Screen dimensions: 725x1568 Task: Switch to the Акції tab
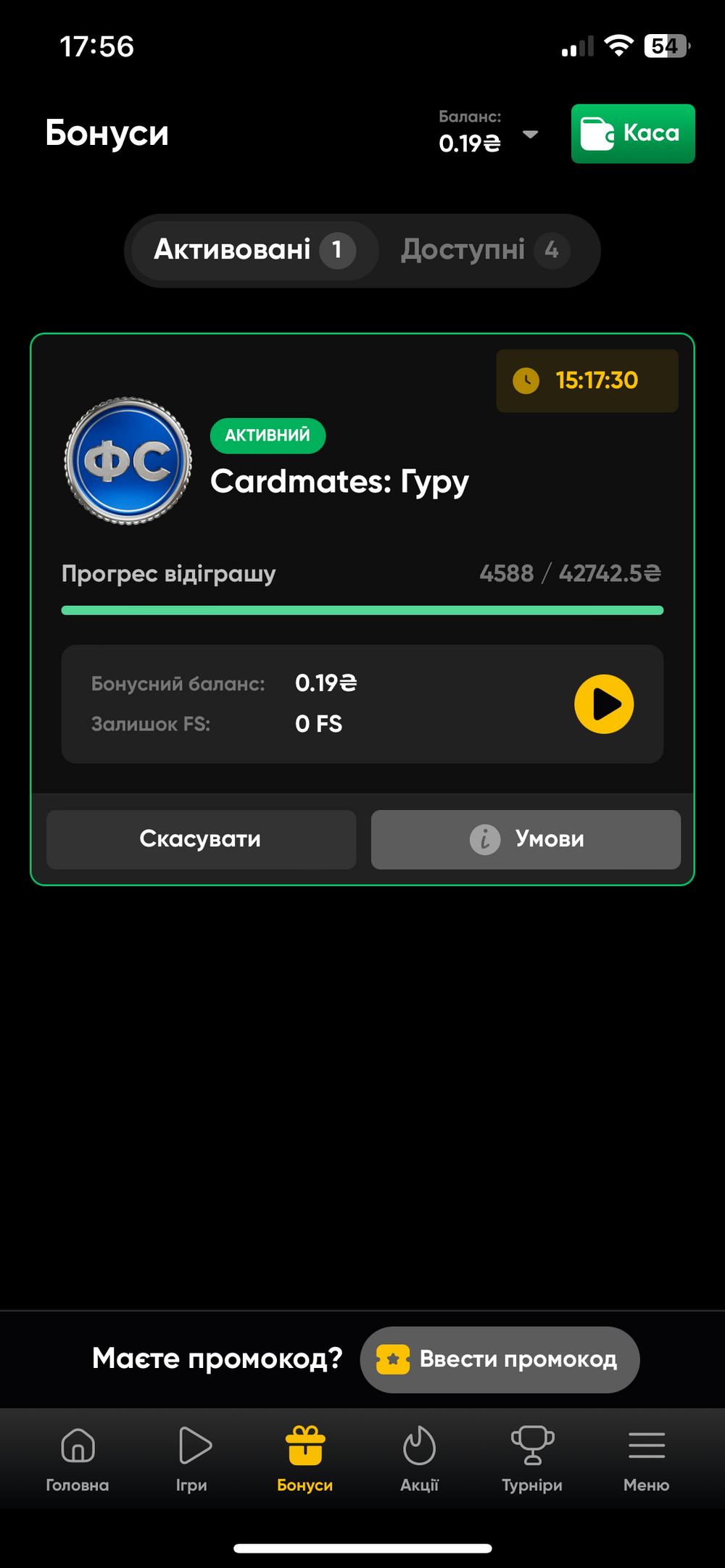[419, 1458]
